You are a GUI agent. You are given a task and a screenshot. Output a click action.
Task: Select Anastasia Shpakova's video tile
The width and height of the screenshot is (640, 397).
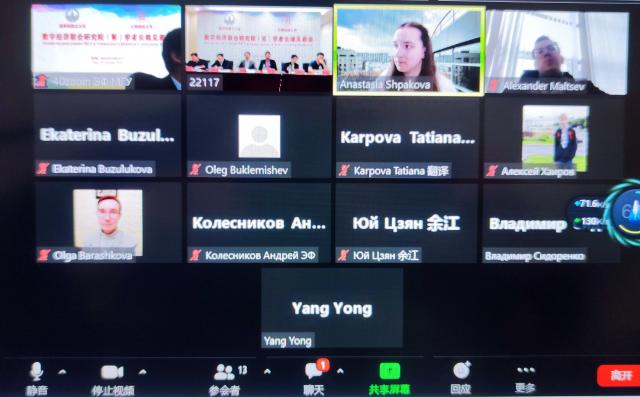pyautogui.click(x=409, y=50)
